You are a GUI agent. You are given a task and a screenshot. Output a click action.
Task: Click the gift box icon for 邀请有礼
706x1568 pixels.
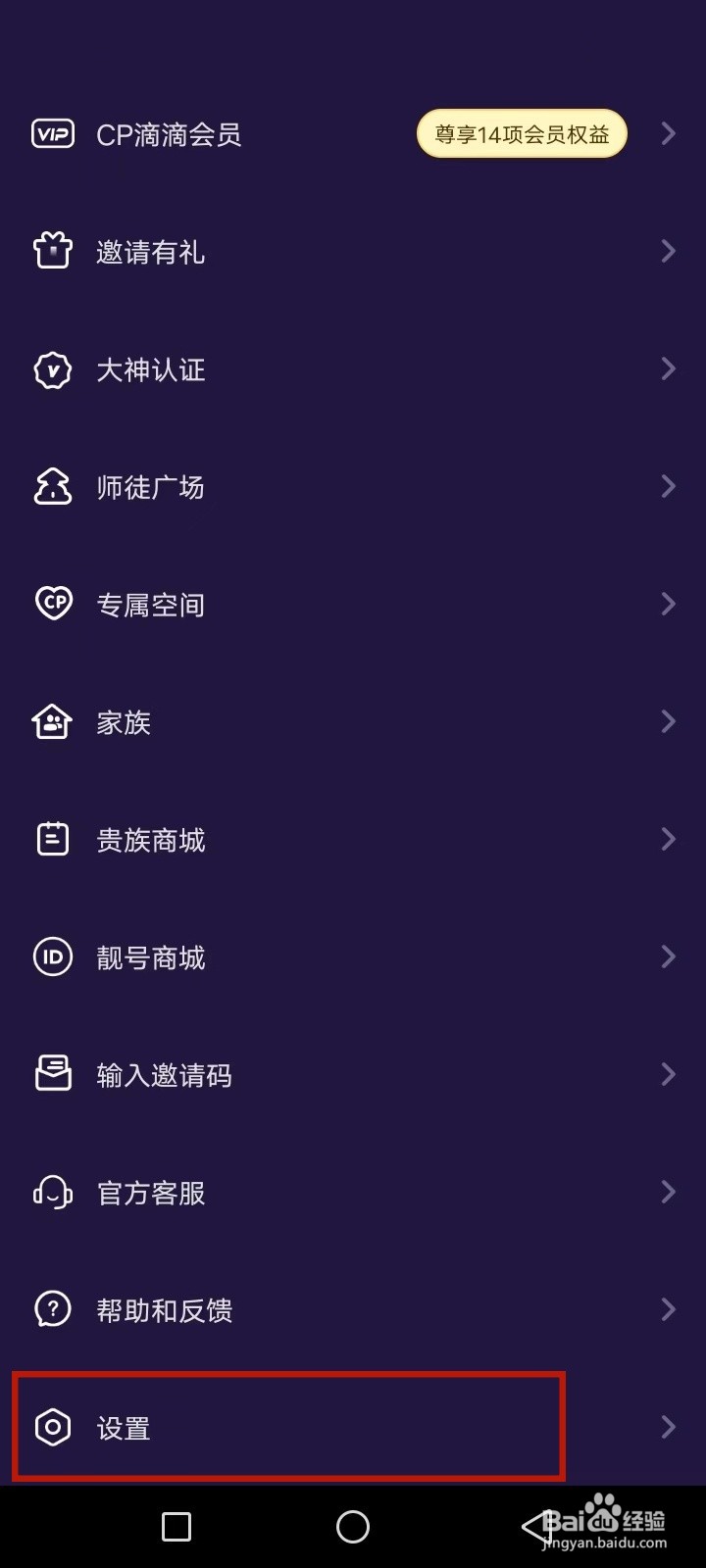pos(53,251)
